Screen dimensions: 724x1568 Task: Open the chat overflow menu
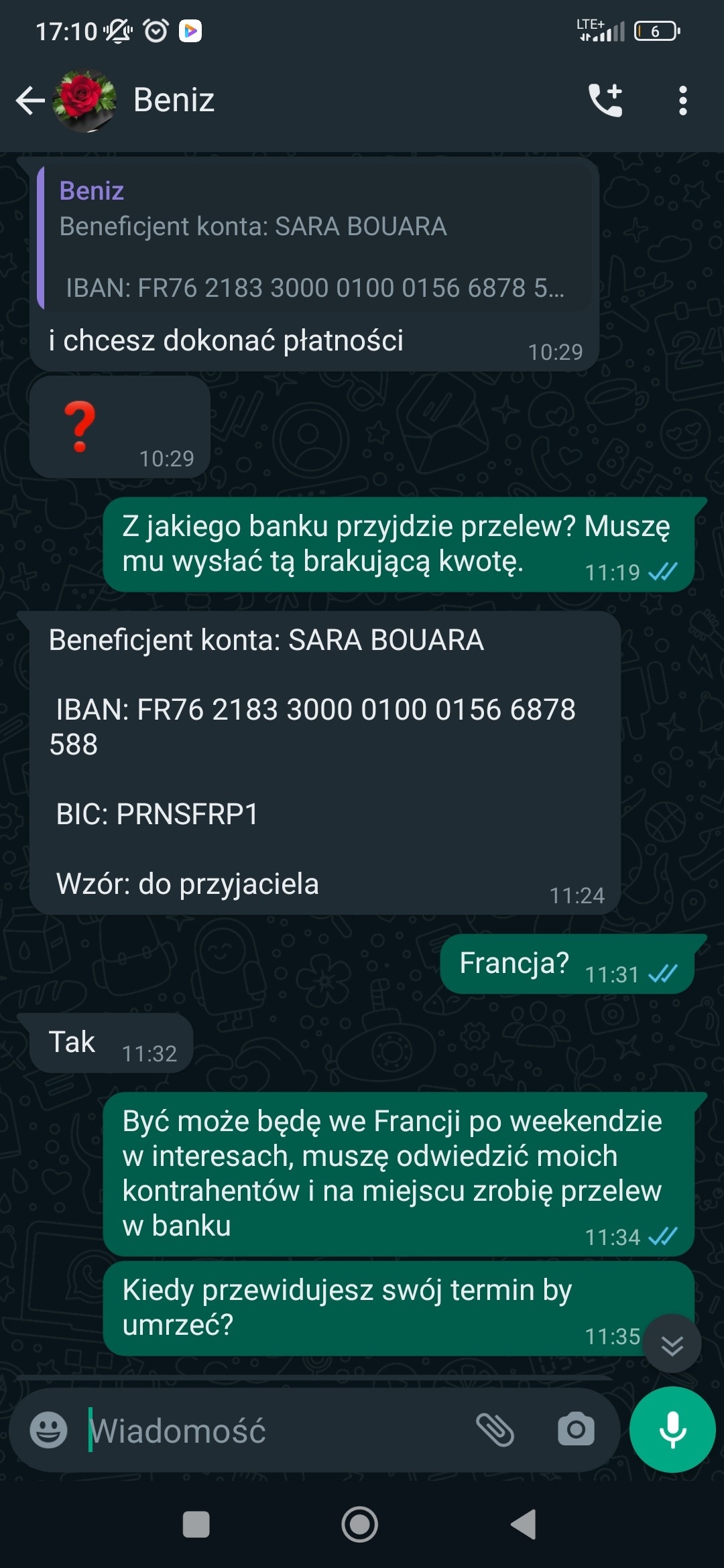point(682,101)
